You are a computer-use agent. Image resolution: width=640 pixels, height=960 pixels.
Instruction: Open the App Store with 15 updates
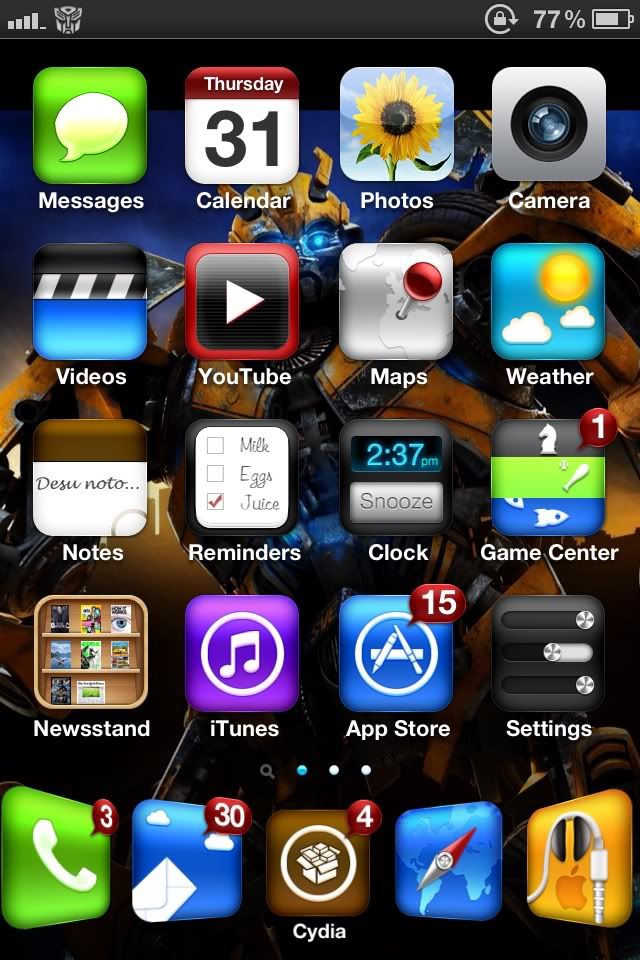(396, 653)
